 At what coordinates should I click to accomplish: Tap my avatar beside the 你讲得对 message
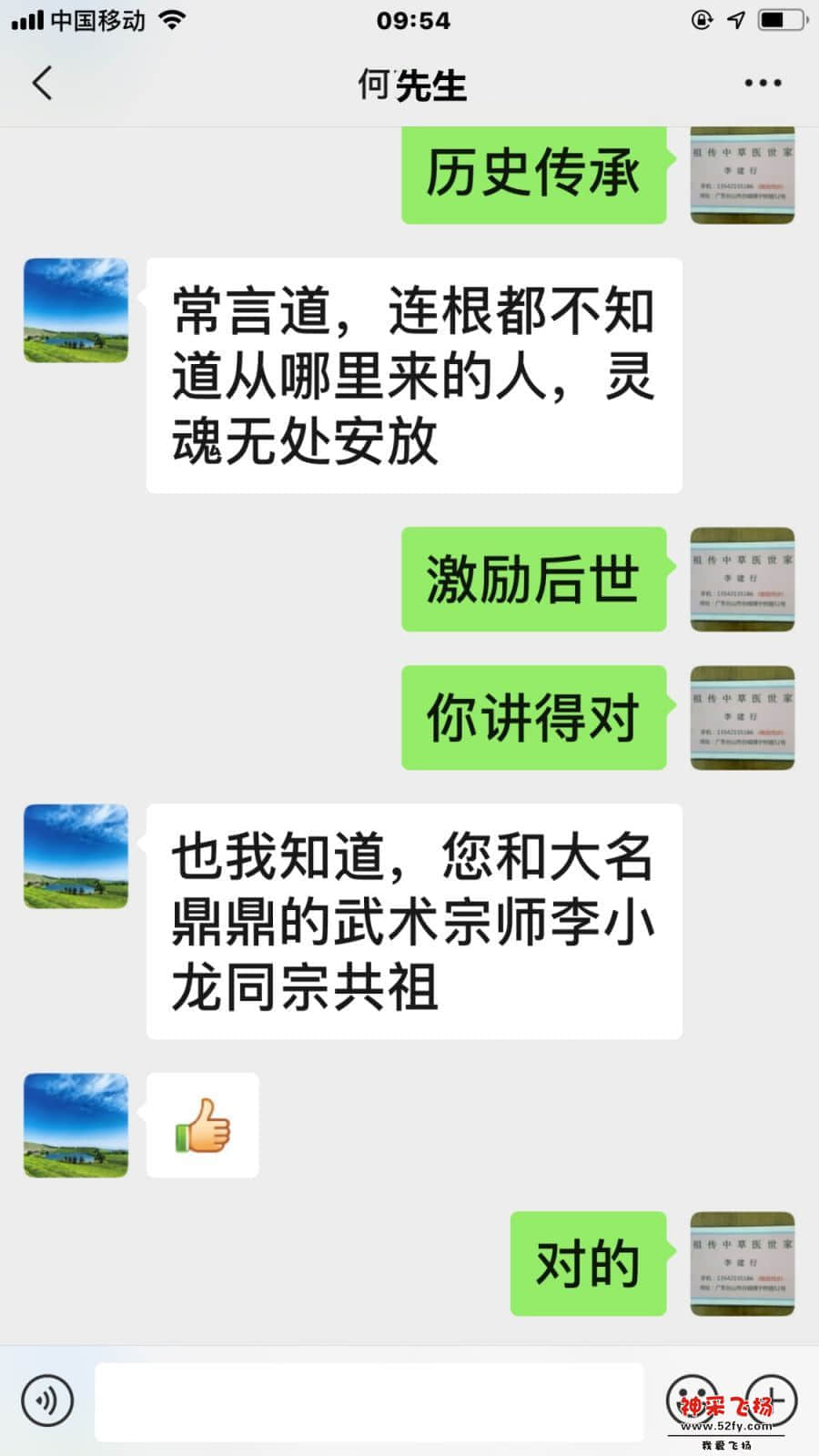coord(743,718)
